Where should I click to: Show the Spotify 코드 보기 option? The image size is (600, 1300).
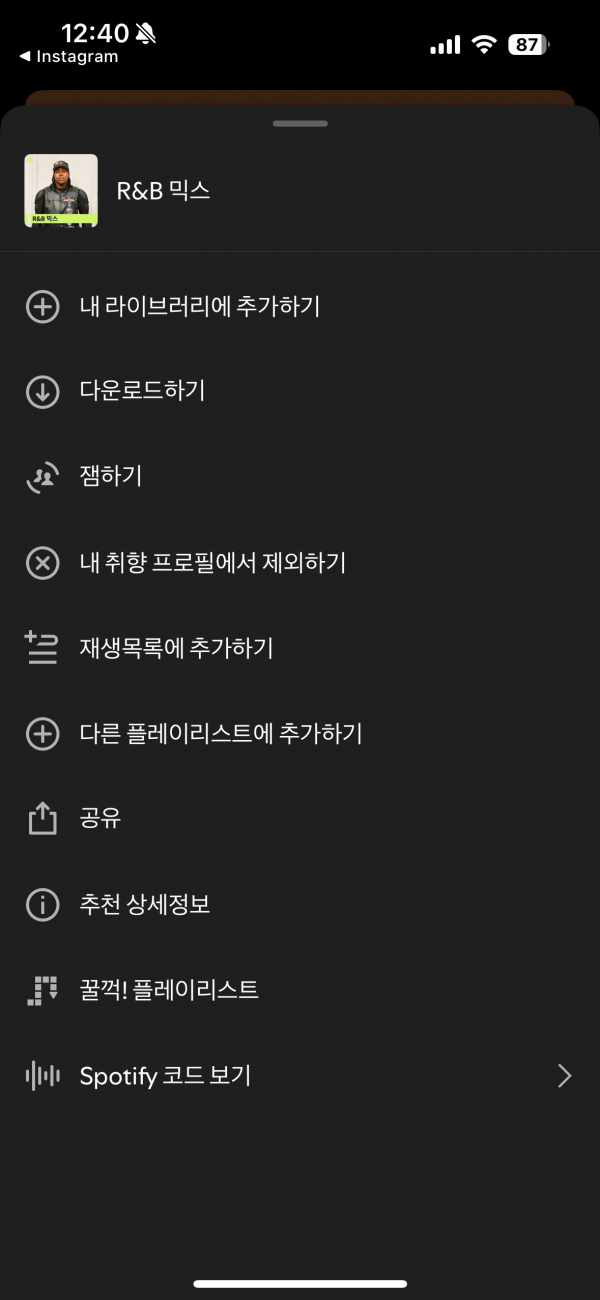(x=165, y=1076)
